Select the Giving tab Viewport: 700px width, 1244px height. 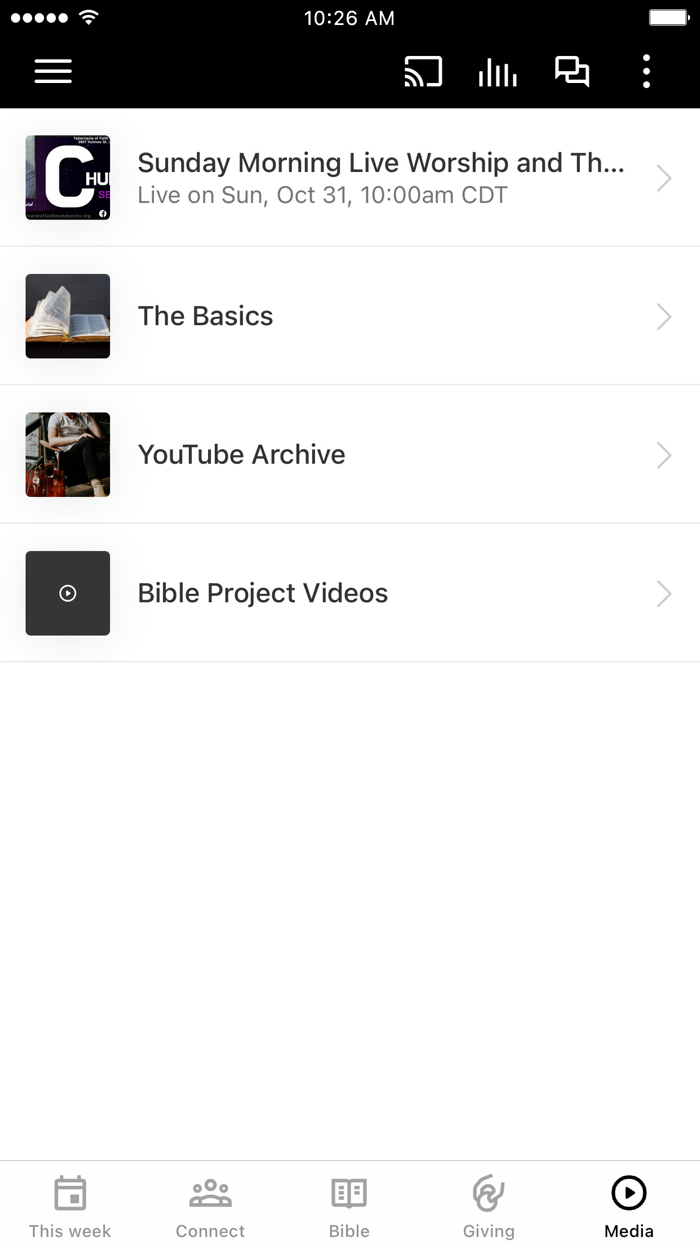pyautogui.click(x=489, y=1205)
